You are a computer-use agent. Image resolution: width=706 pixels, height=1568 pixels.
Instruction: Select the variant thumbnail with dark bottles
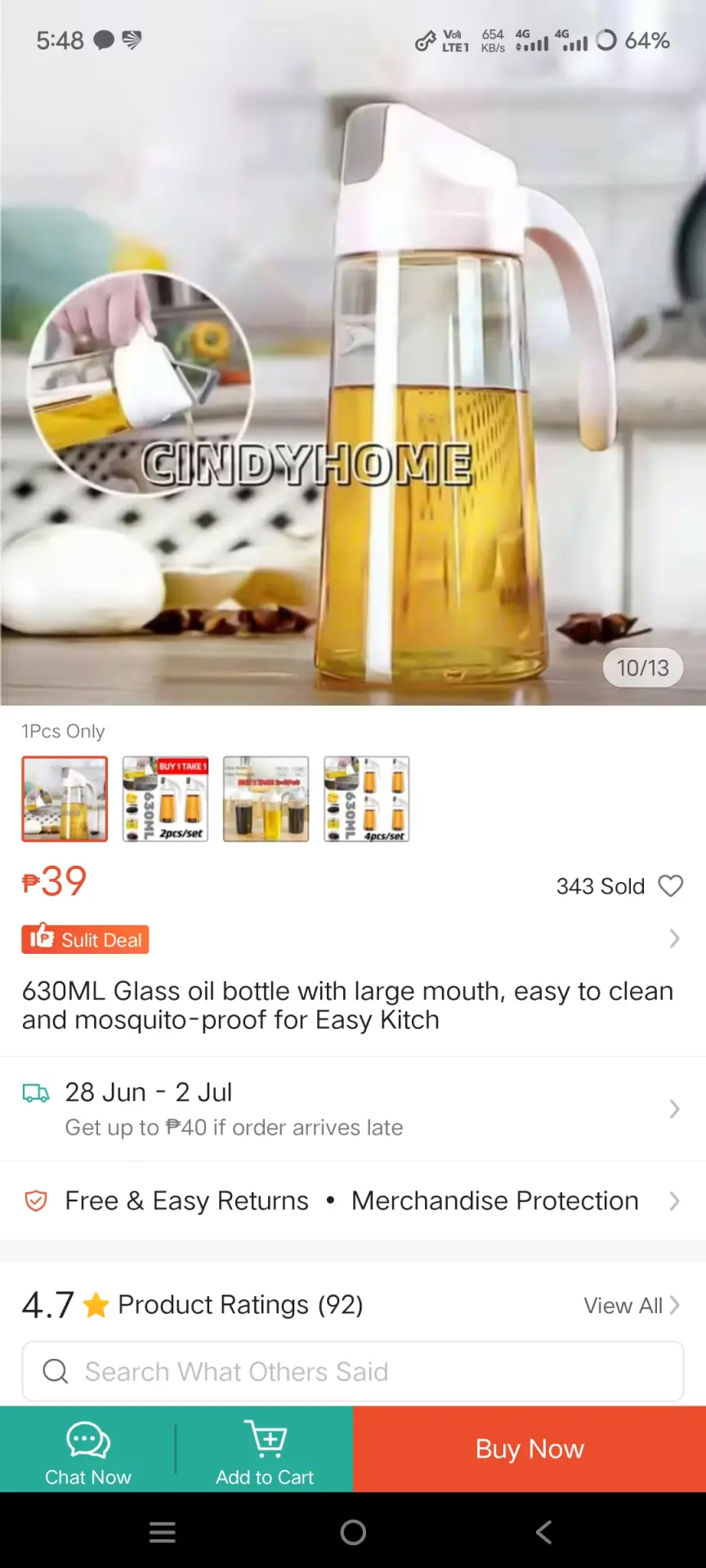click(266, 799)
